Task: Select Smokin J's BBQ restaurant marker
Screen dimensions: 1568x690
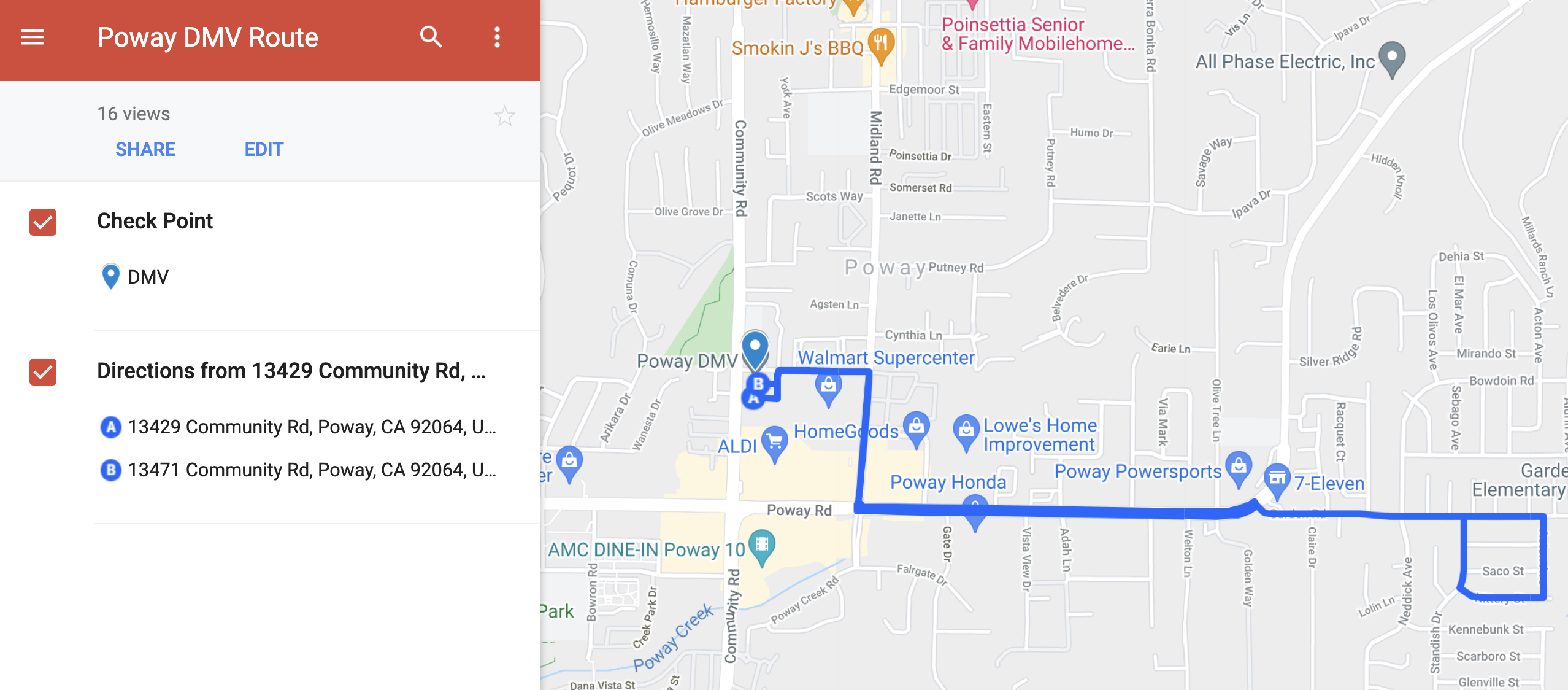Action: (x=881, y=44)
